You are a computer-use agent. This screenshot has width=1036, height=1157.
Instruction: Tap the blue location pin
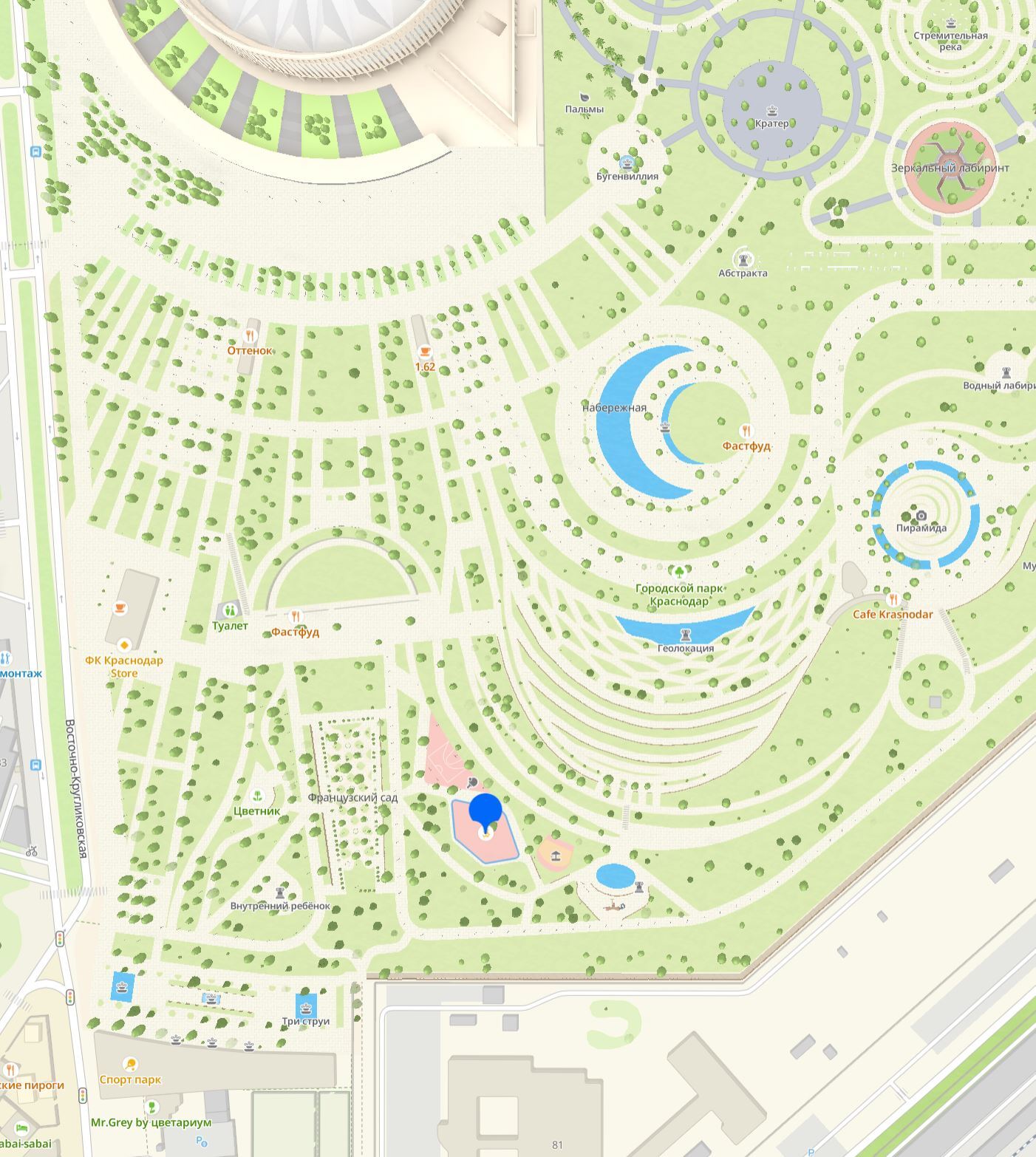(485, 810)
